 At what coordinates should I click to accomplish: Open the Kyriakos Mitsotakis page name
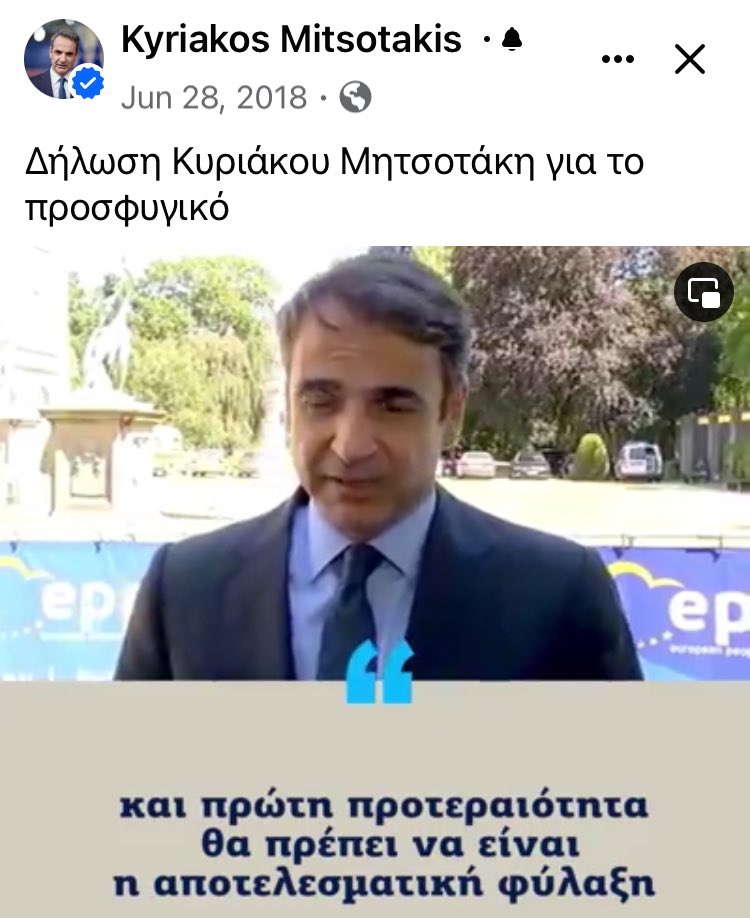point(291,40)
